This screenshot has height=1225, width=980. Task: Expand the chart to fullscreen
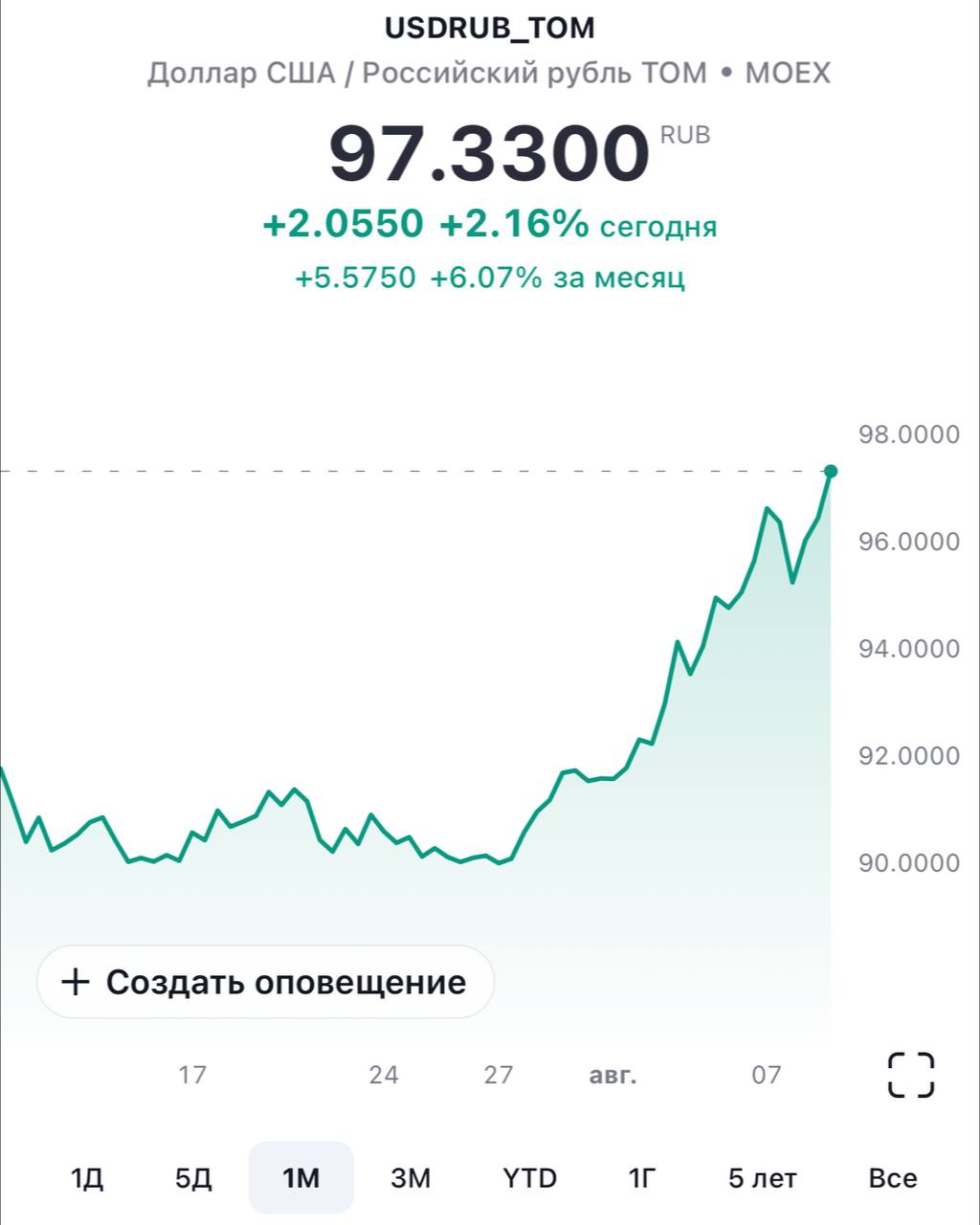coord(910,1075)
